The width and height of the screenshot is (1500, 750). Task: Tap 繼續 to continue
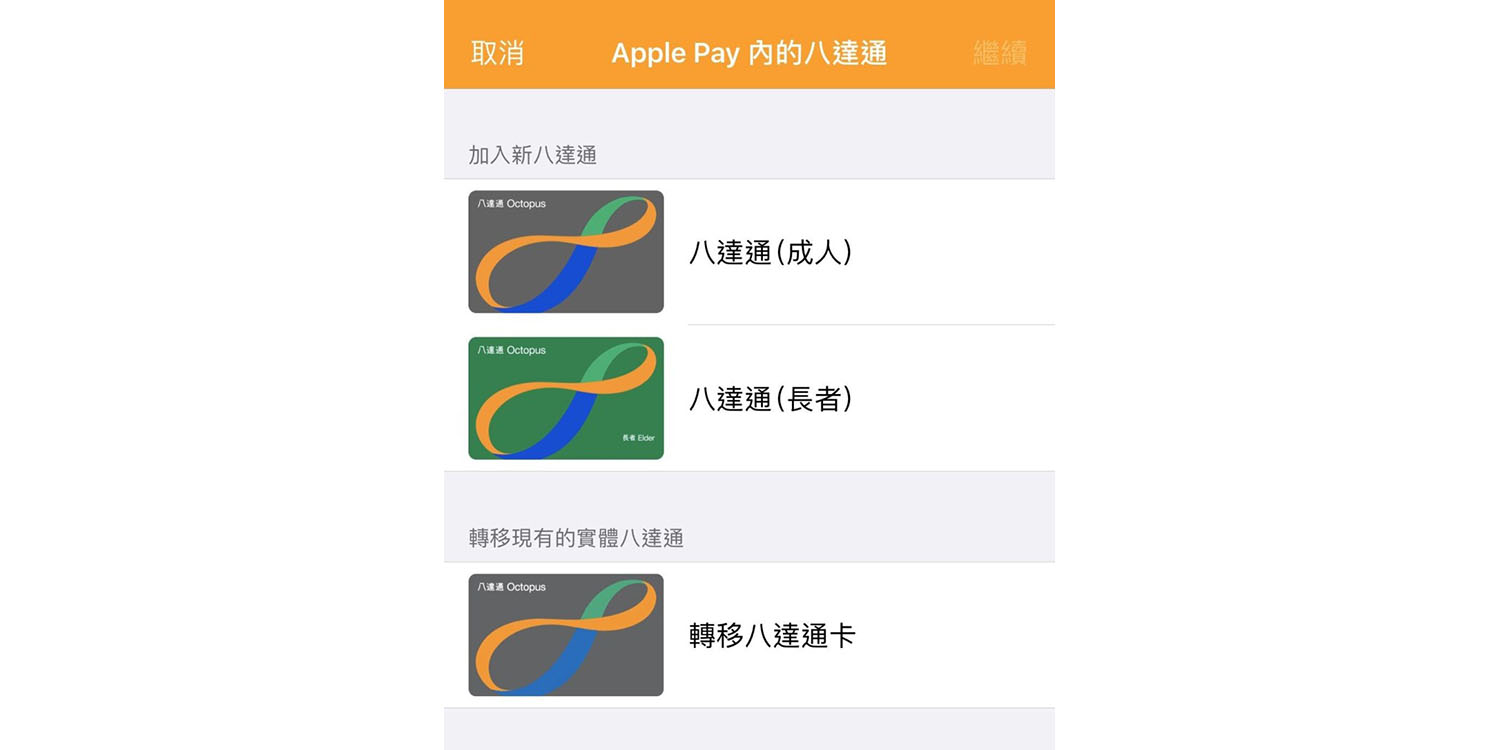(x=1000, y=53)
